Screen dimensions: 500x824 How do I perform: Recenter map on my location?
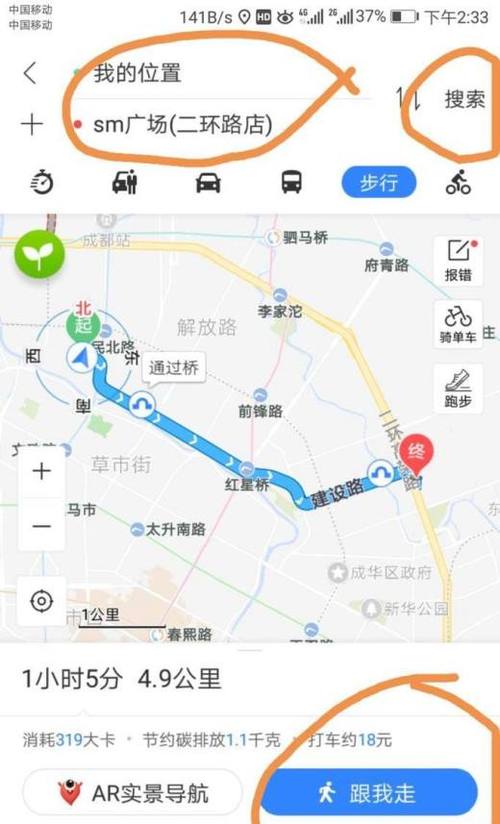coord(42,601)
